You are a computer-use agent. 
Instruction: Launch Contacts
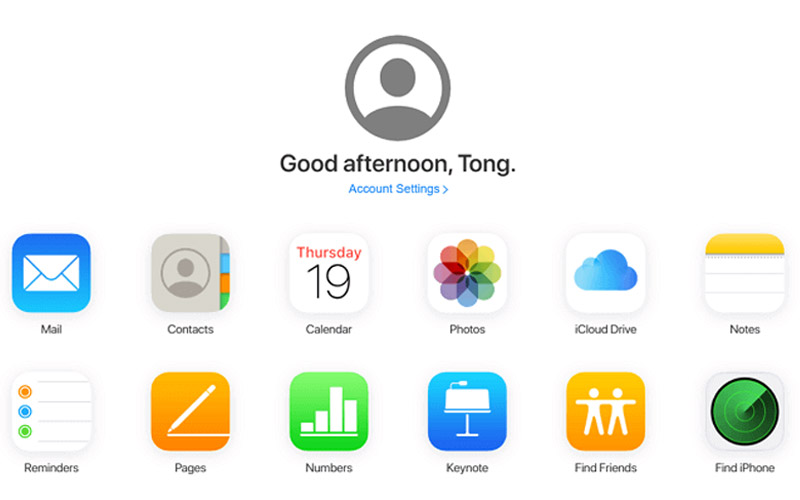[x=190, y=274]
